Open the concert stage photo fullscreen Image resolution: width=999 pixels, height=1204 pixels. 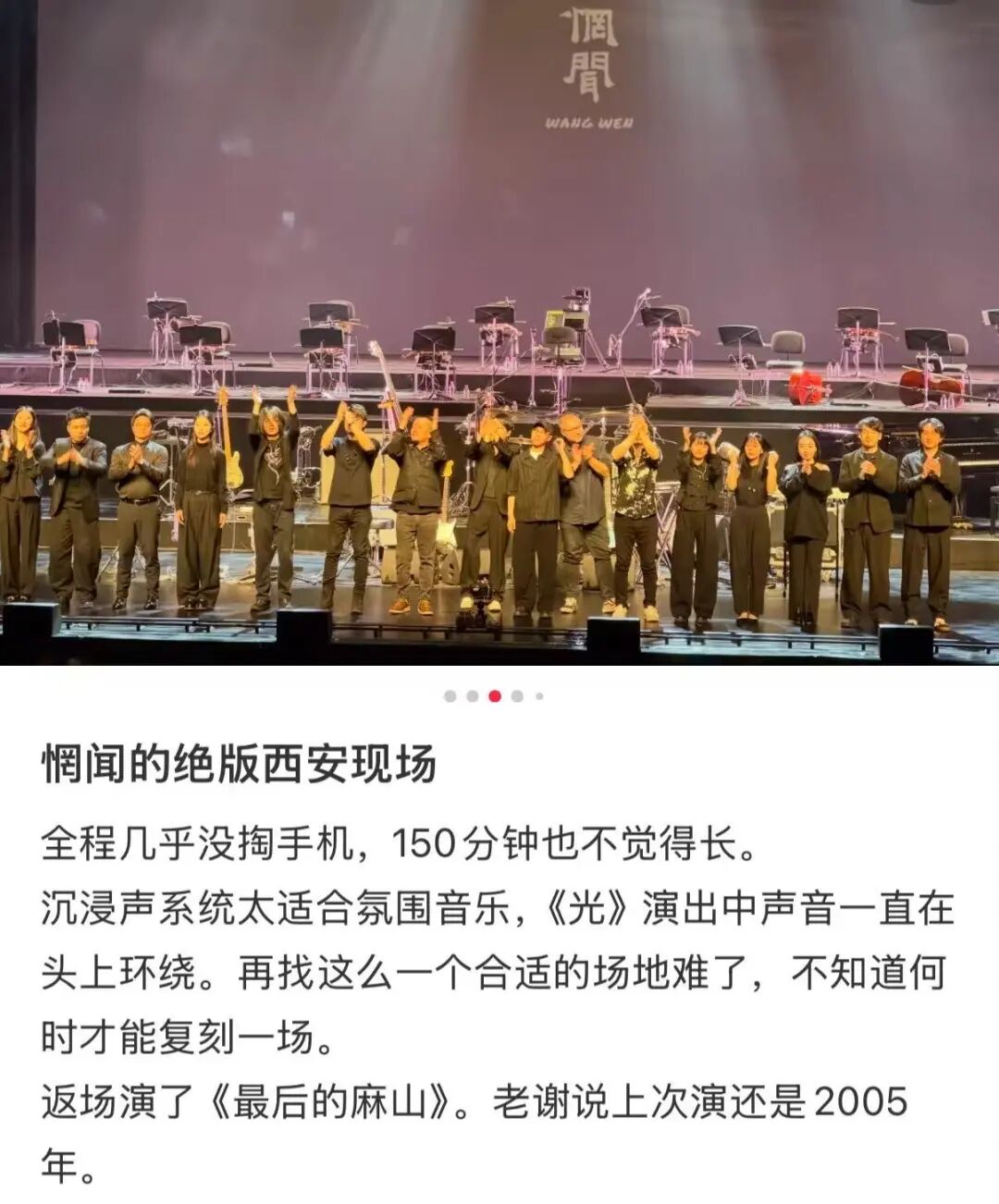coord(499,331)
